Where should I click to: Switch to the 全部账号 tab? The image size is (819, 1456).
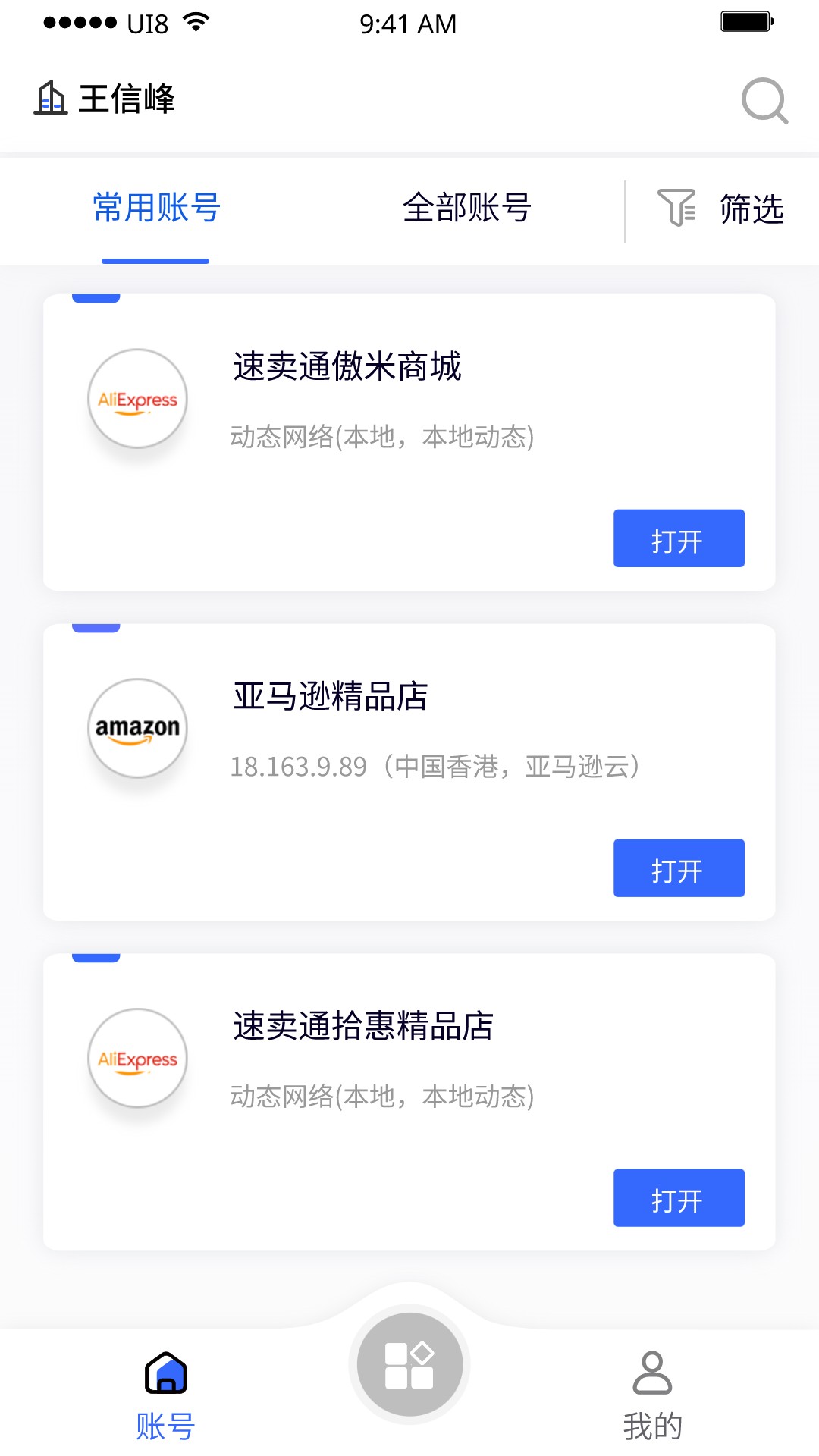[x=467, y=209]
